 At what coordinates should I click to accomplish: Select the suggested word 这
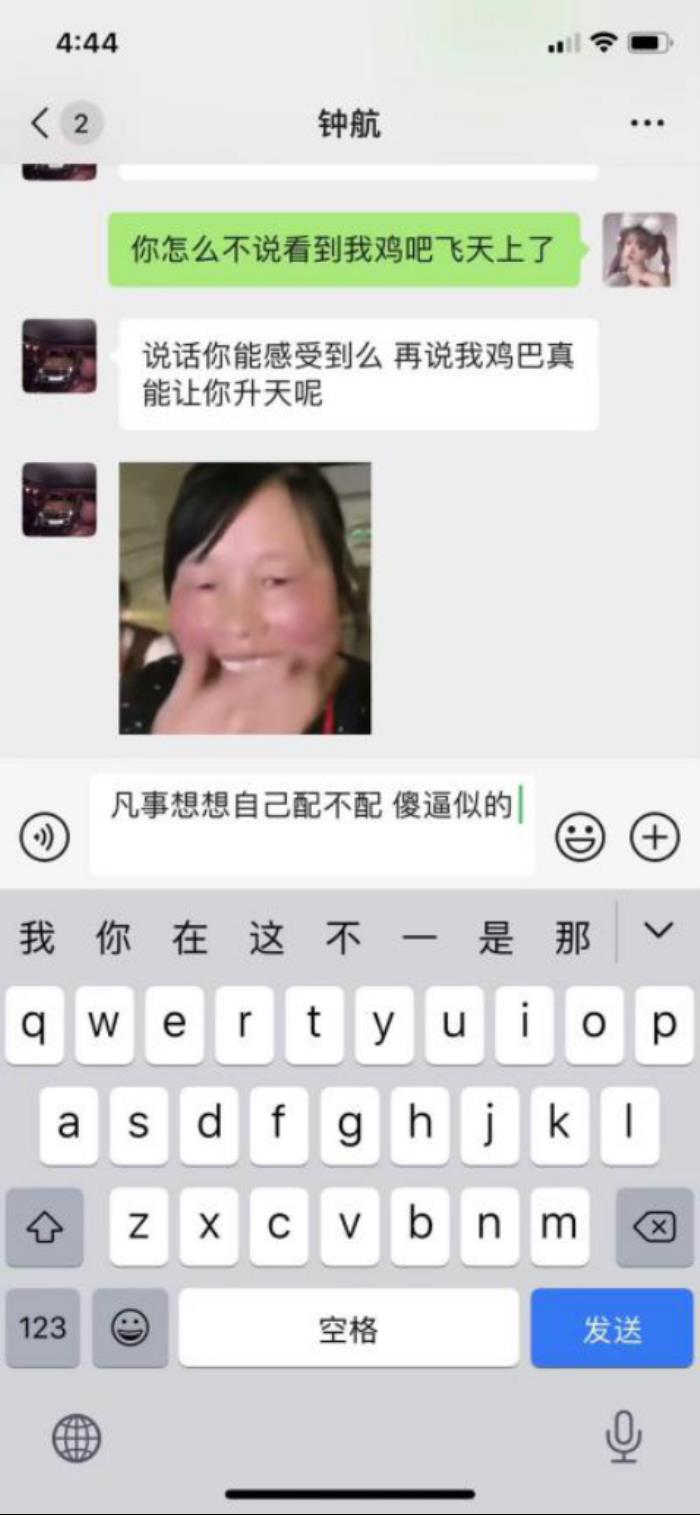[x=266, y=938]
